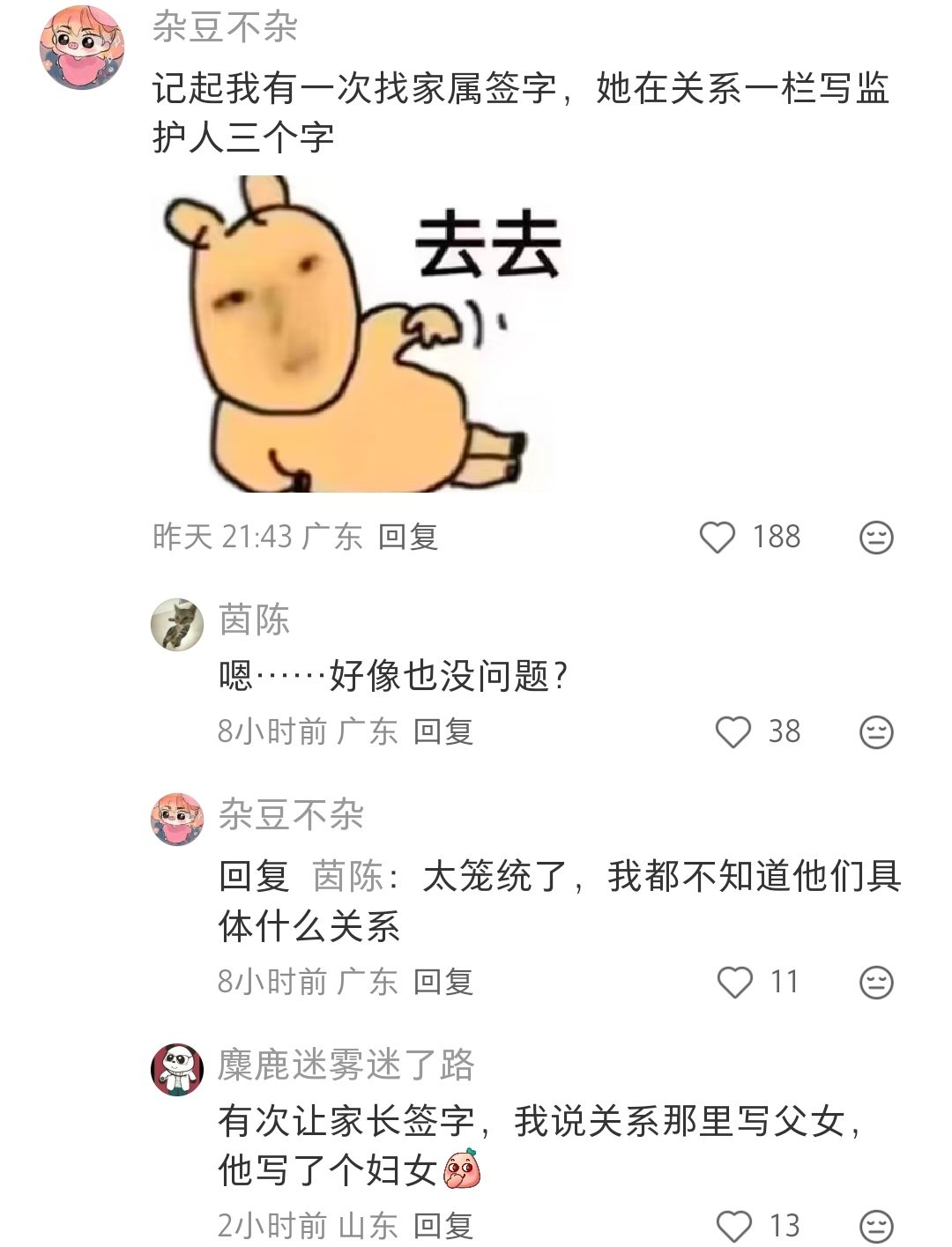Like 麋鹿迷雾迷了路's comment with 13 likes

[733, 1225]
